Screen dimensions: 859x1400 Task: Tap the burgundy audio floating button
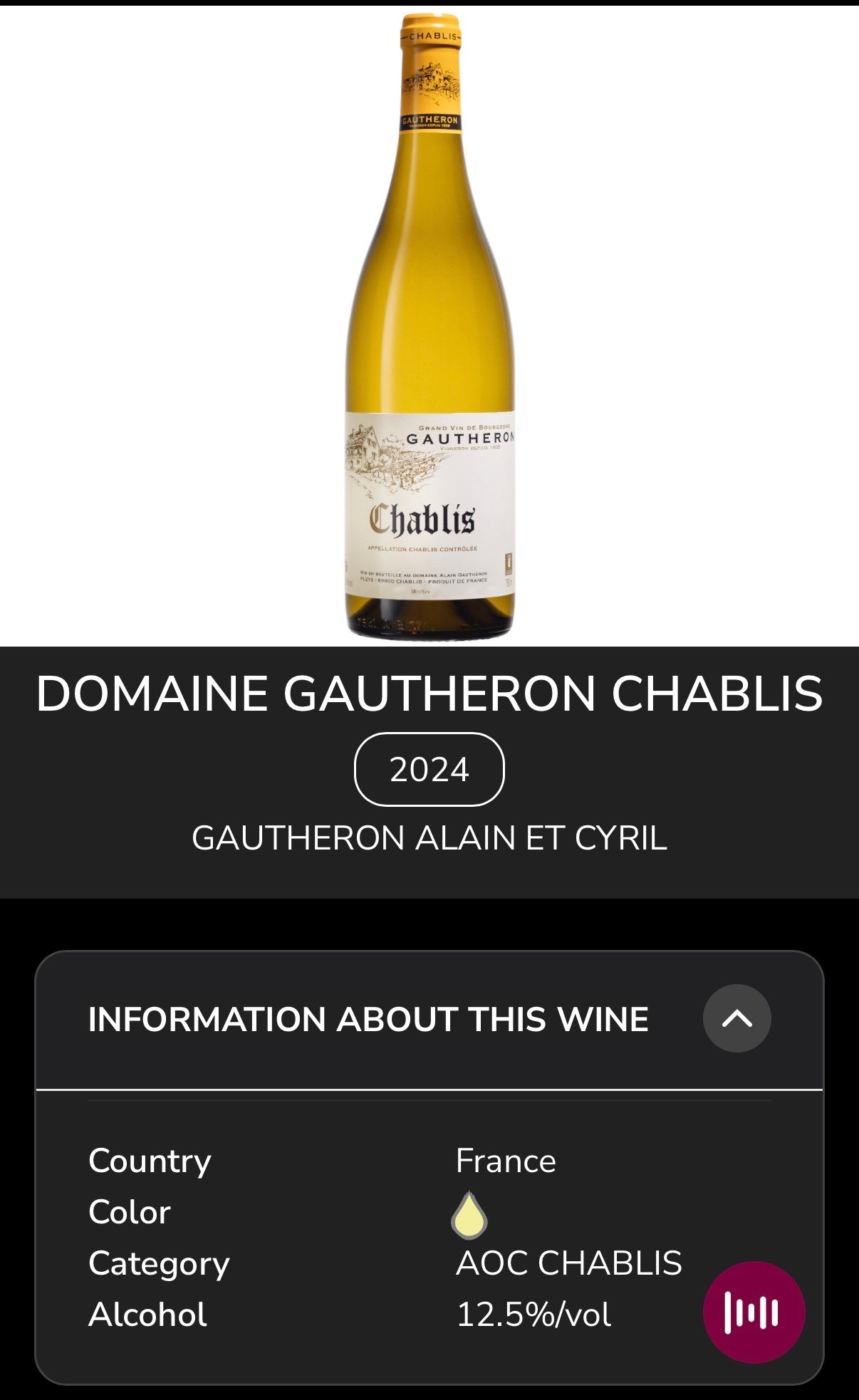pyautogui.click(x=754, y=1312)
